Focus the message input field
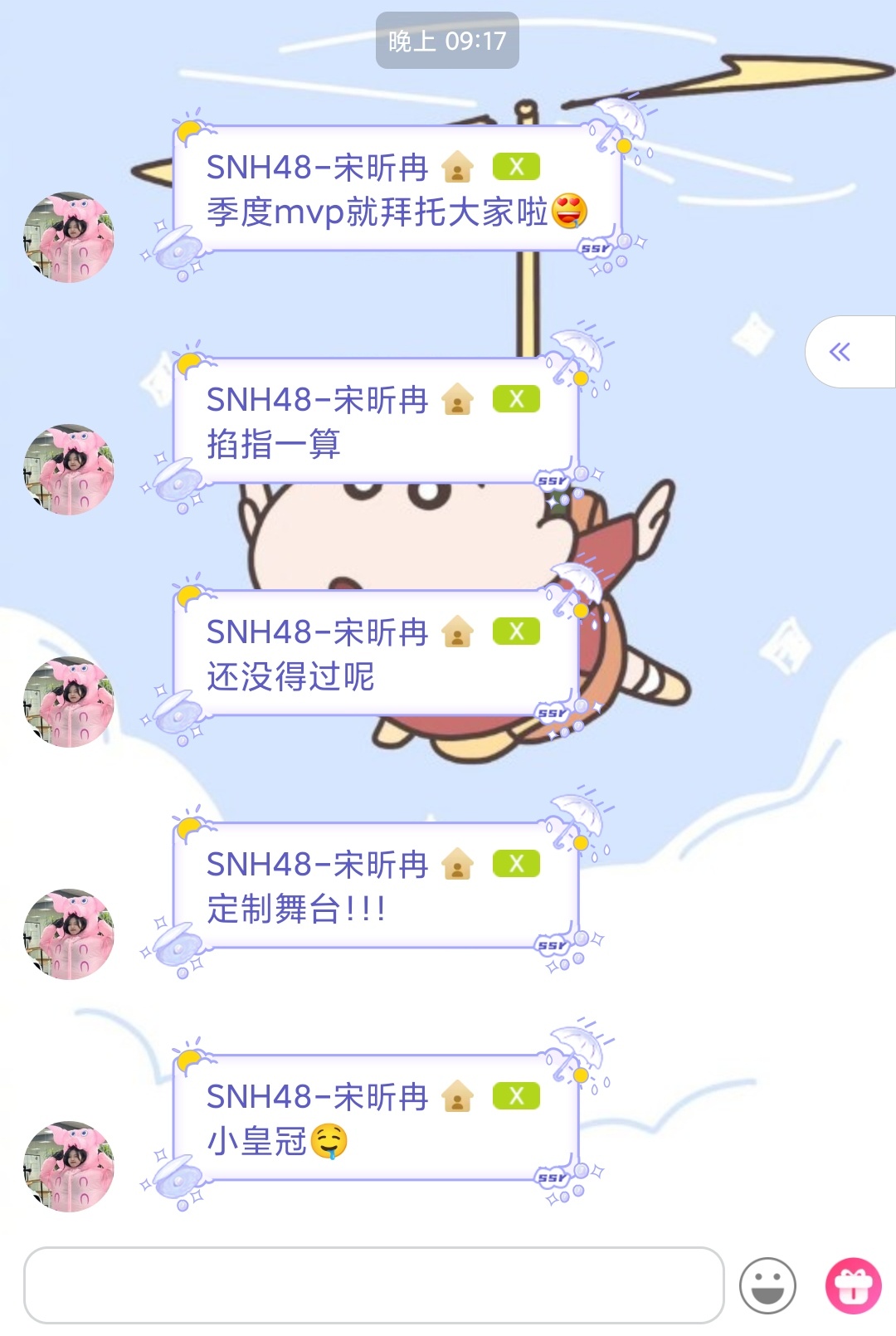Screen dimensions: 896x1336 coord(373,1285)
